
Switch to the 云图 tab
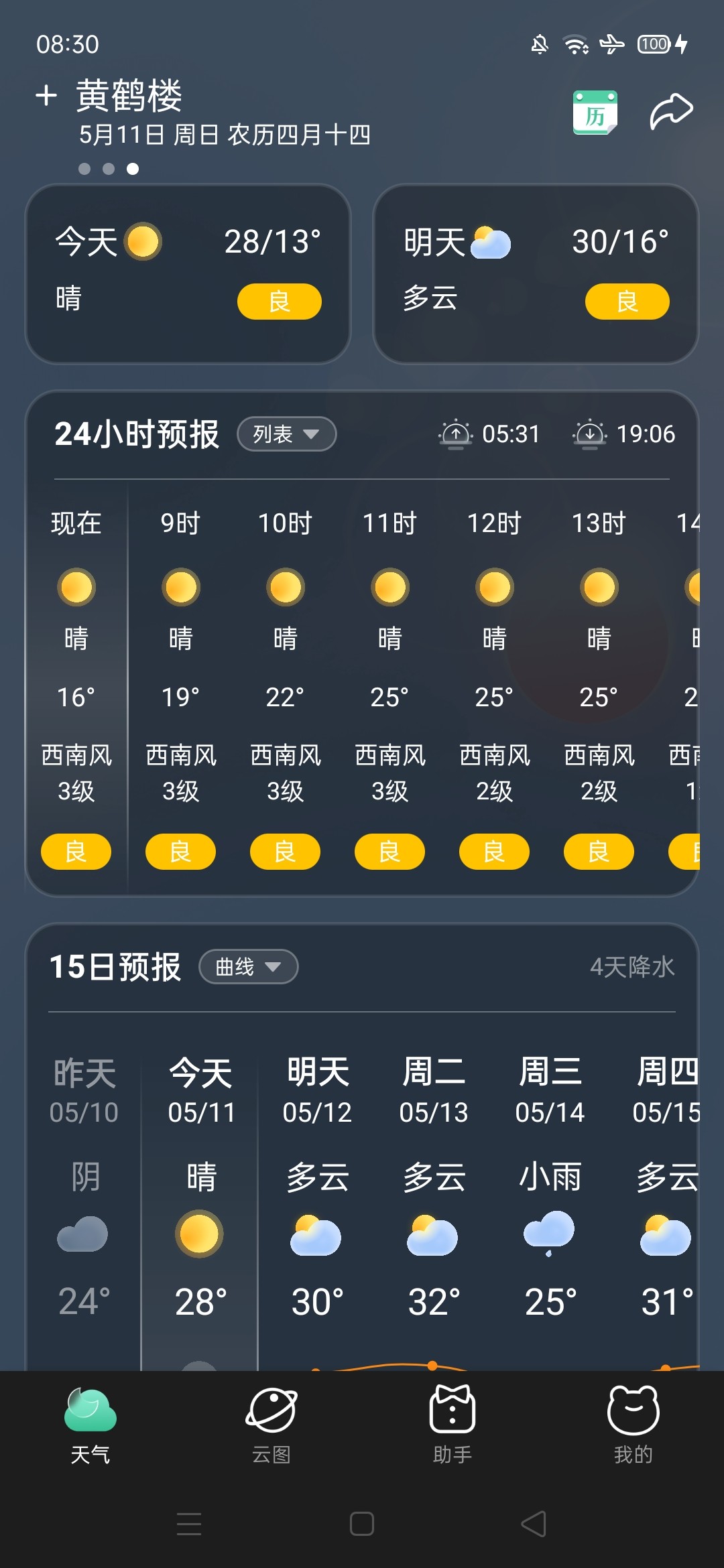click(x=271, y=1425)
